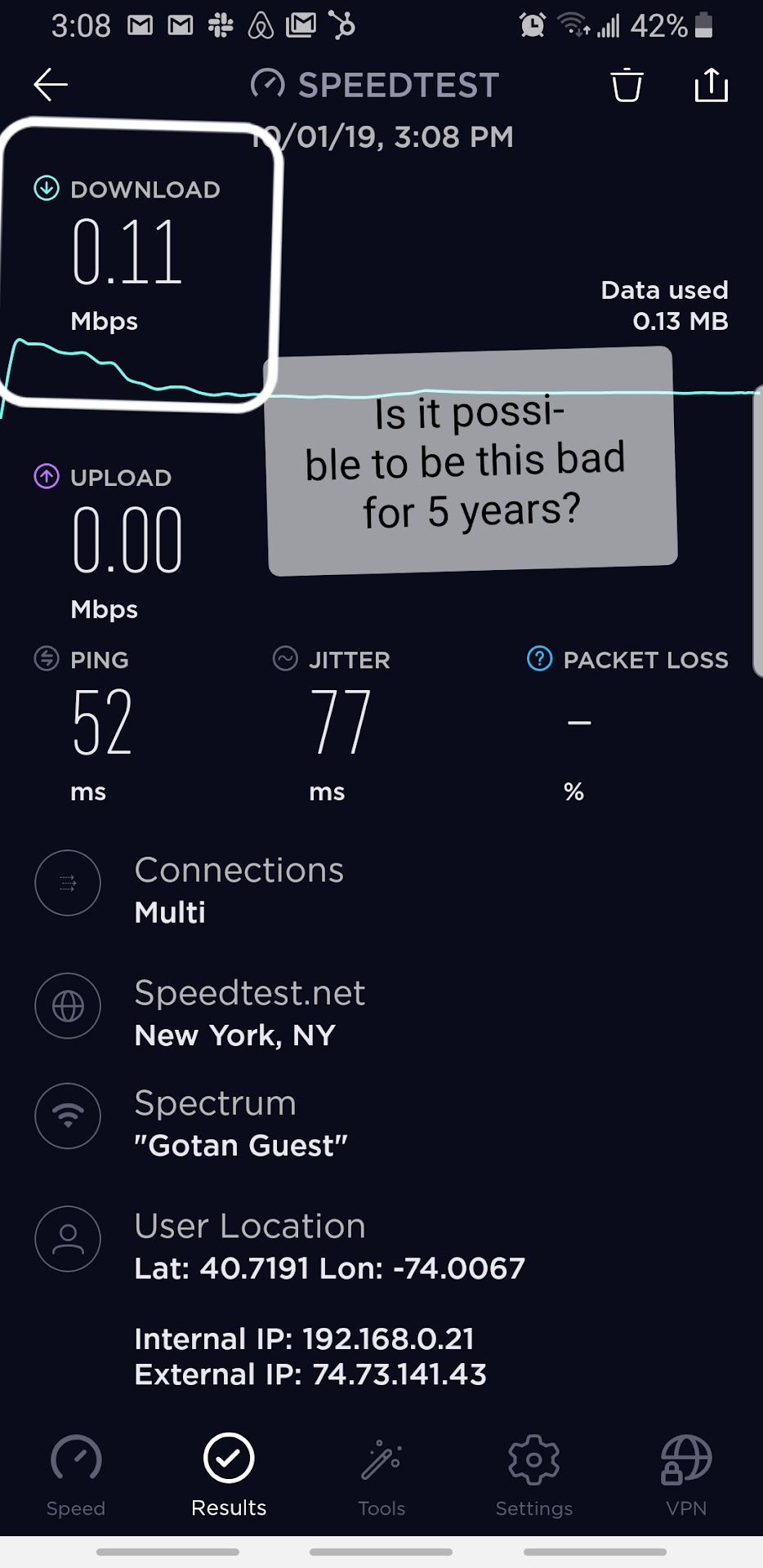Image resolution: width=763 pixels, height=1568 pixels.
Task: Share this speed test result
Action: pyautogui.click(x=711, y=85)
